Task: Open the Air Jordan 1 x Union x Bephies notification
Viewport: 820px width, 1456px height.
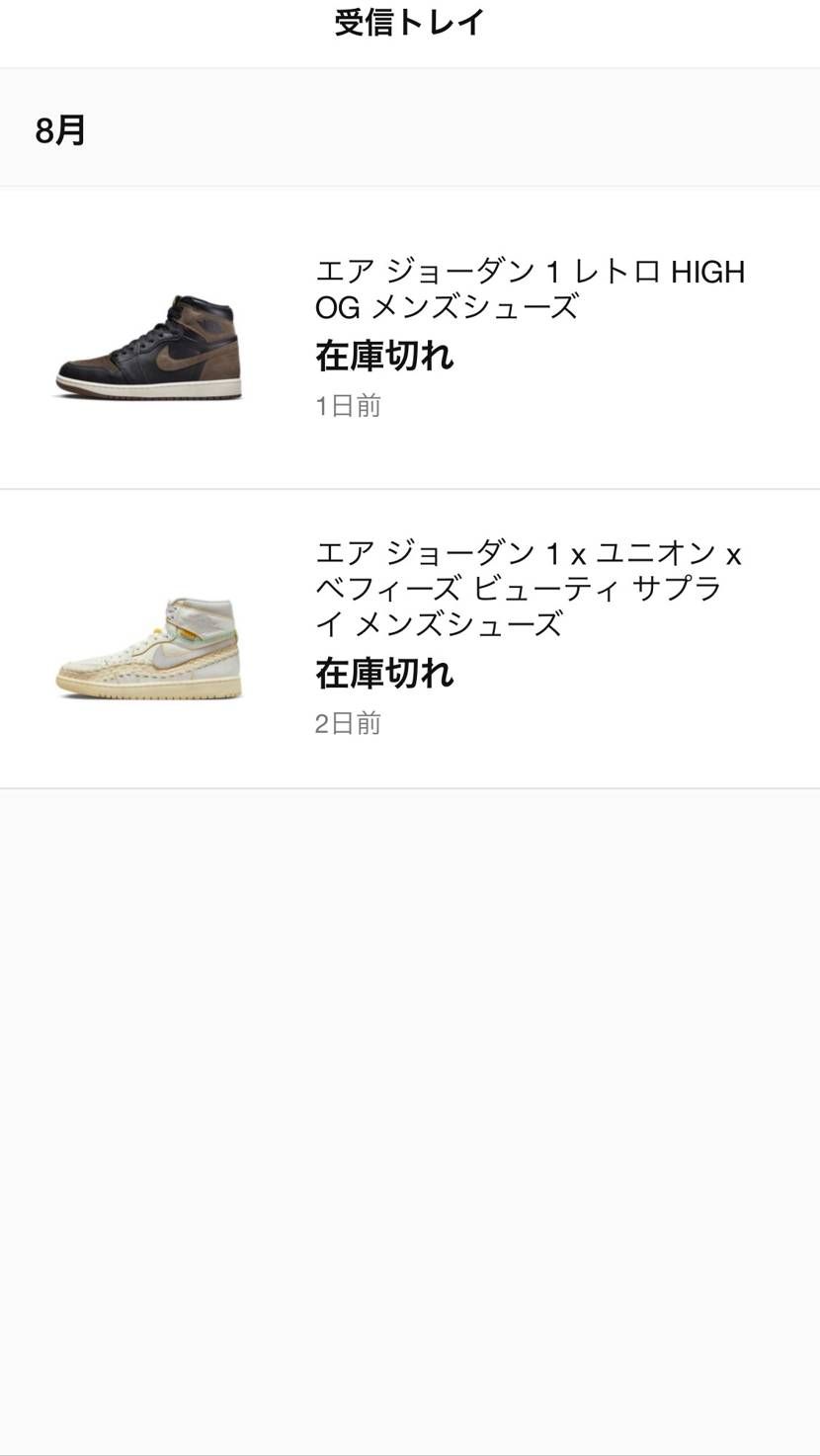Action: point(410,637)
